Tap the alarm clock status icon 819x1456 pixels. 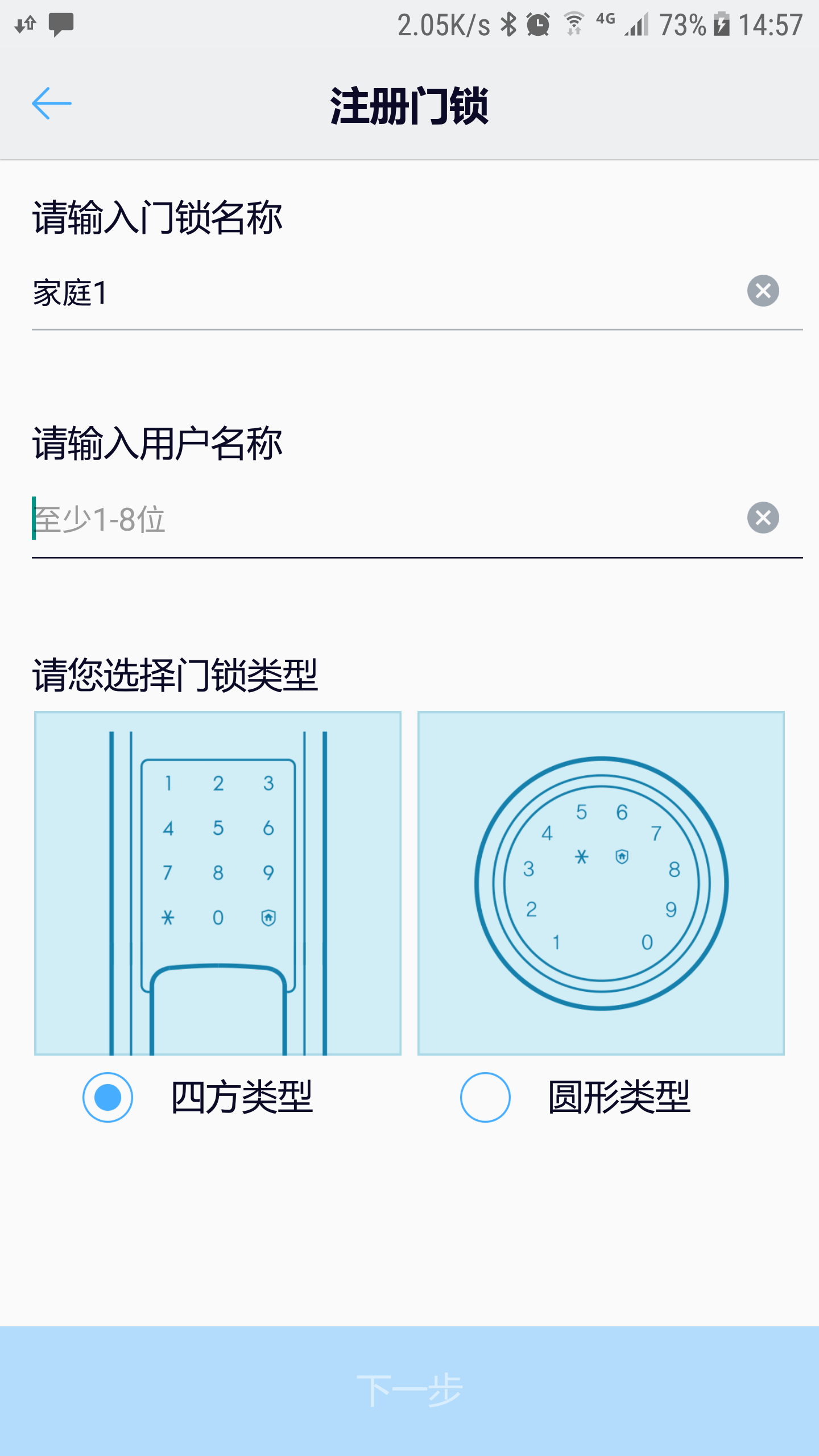(x=537, y=23)
